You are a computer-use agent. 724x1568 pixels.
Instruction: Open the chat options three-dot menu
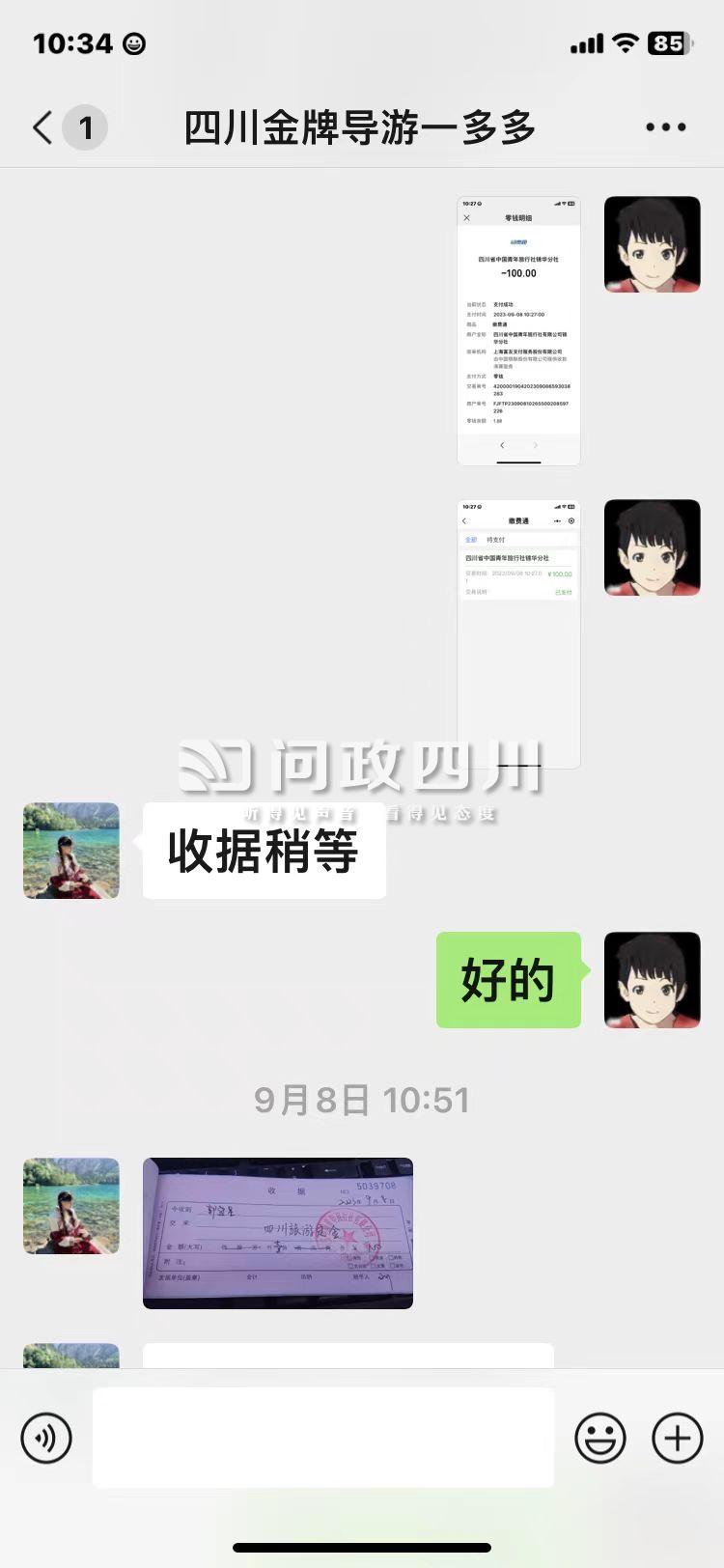click(x=665, y=127)
